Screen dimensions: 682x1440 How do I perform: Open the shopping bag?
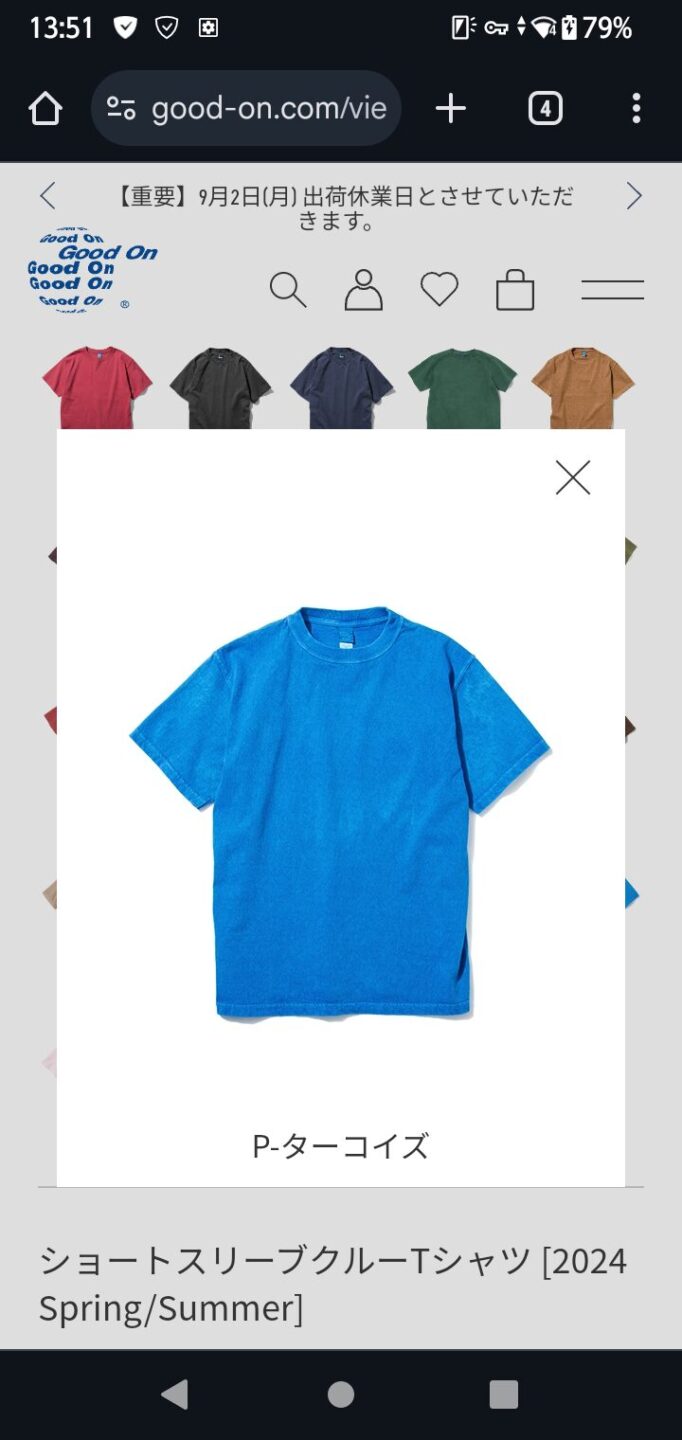[515, 290]
